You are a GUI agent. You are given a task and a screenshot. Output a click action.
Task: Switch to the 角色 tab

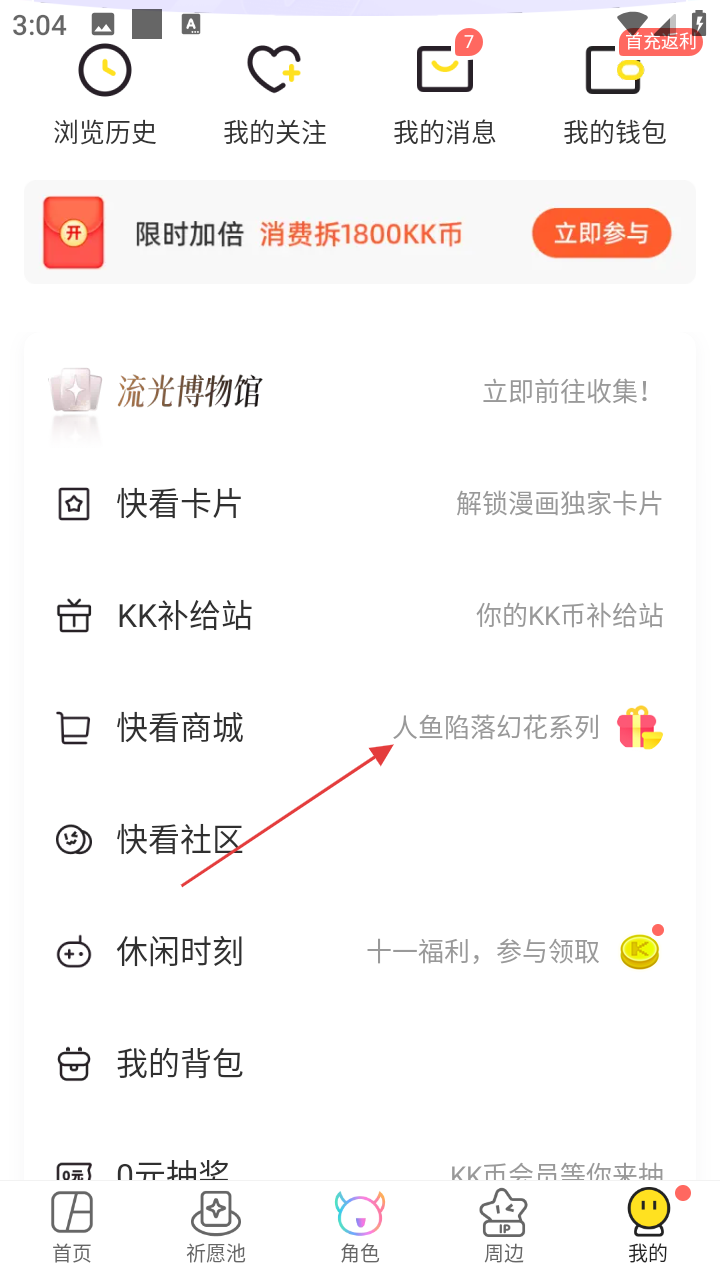[x=360, y=1227]
